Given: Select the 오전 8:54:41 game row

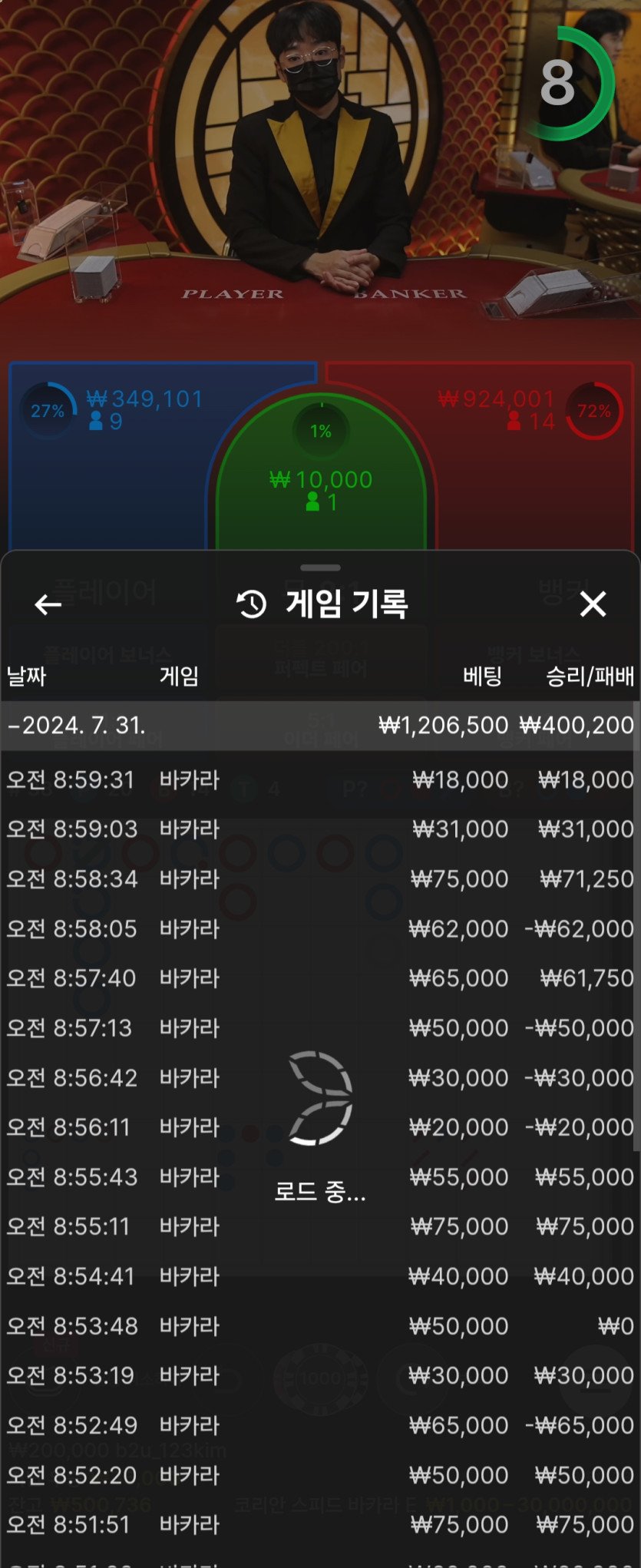Looking at the screenshot, I should (320, 1276).
